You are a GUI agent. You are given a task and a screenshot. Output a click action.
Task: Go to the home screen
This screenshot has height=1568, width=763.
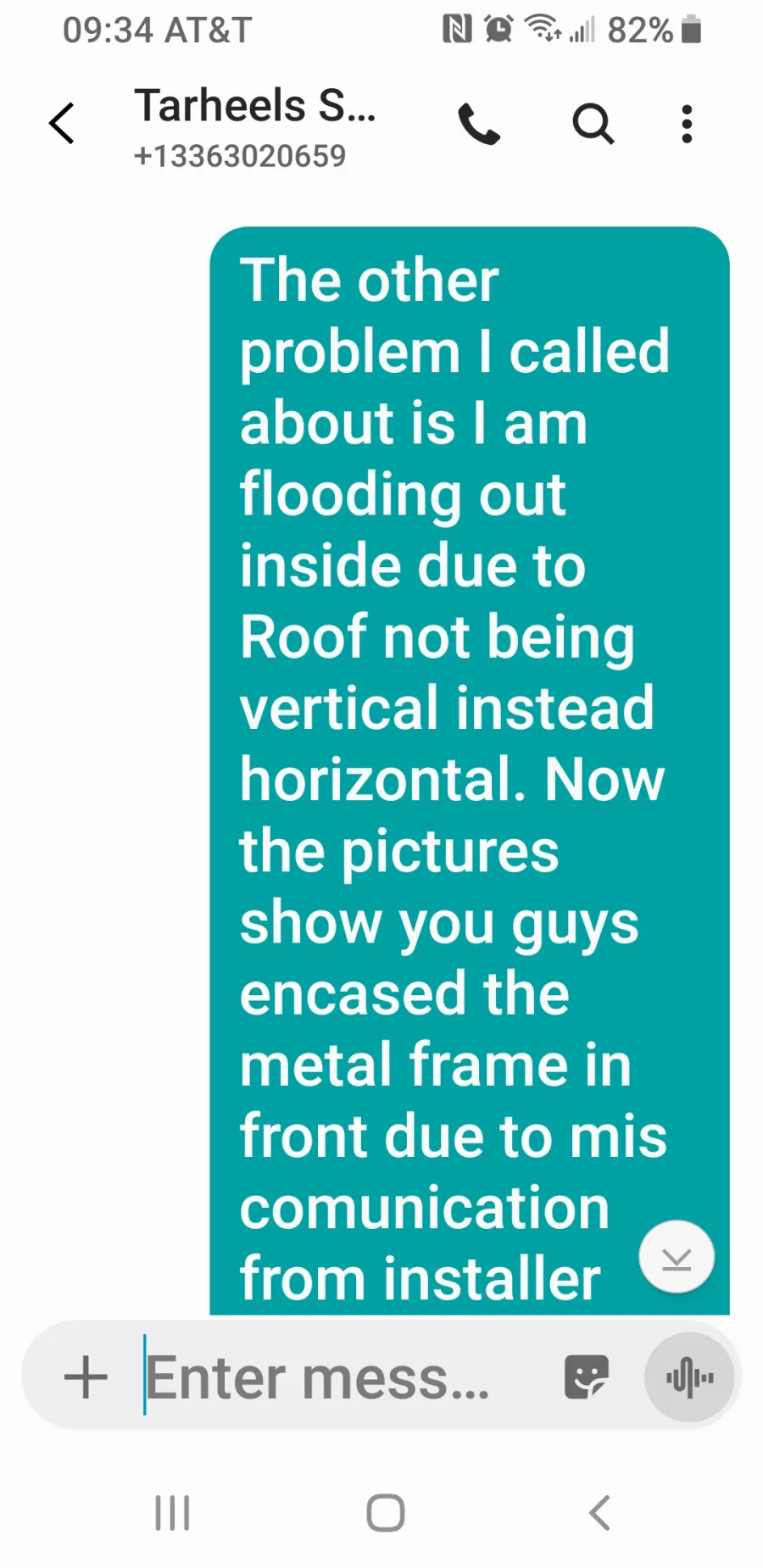tap(385, 1513)
